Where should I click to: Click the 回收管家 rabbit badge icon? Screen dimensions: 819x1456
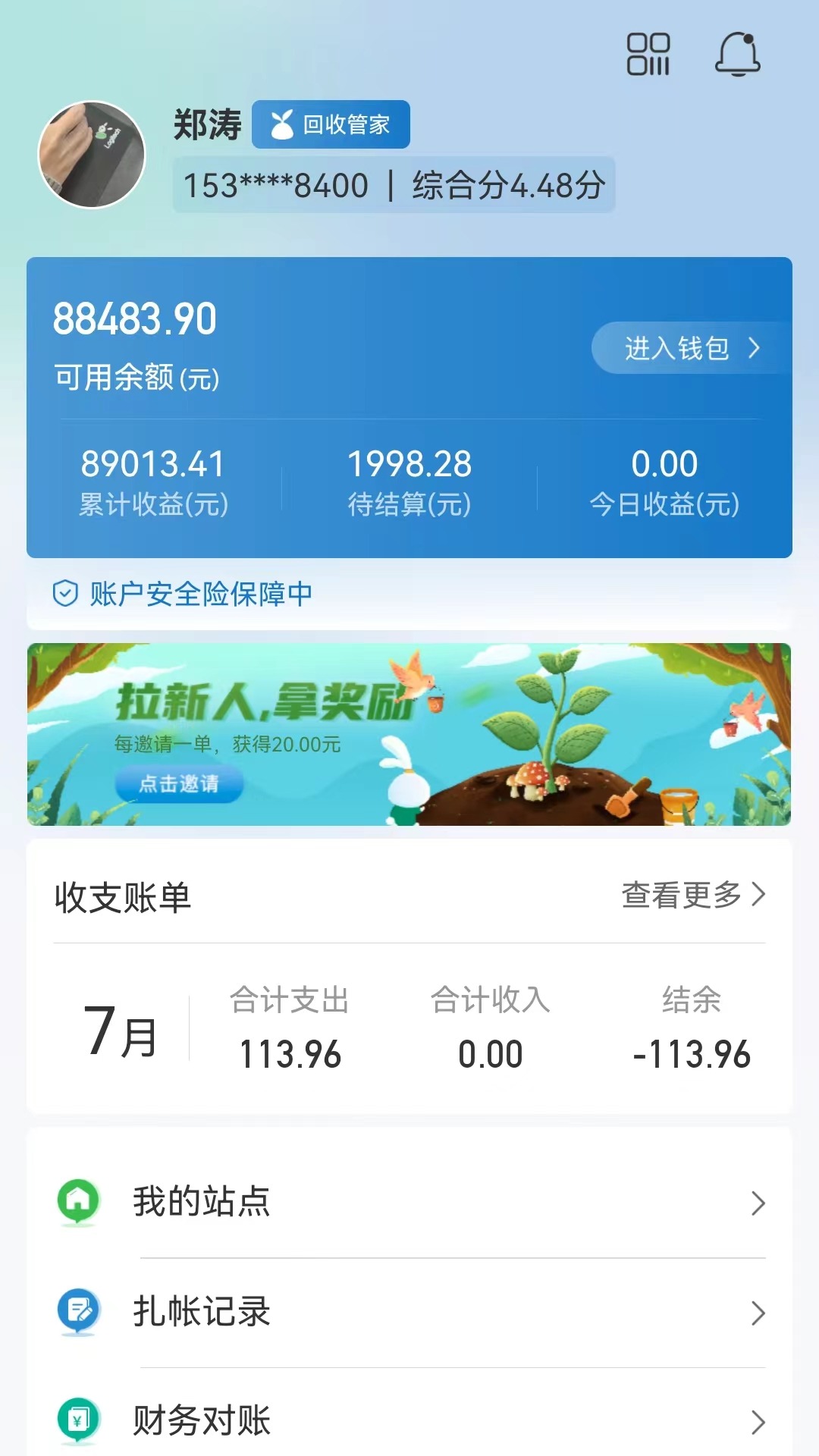[x=281, y=124]
